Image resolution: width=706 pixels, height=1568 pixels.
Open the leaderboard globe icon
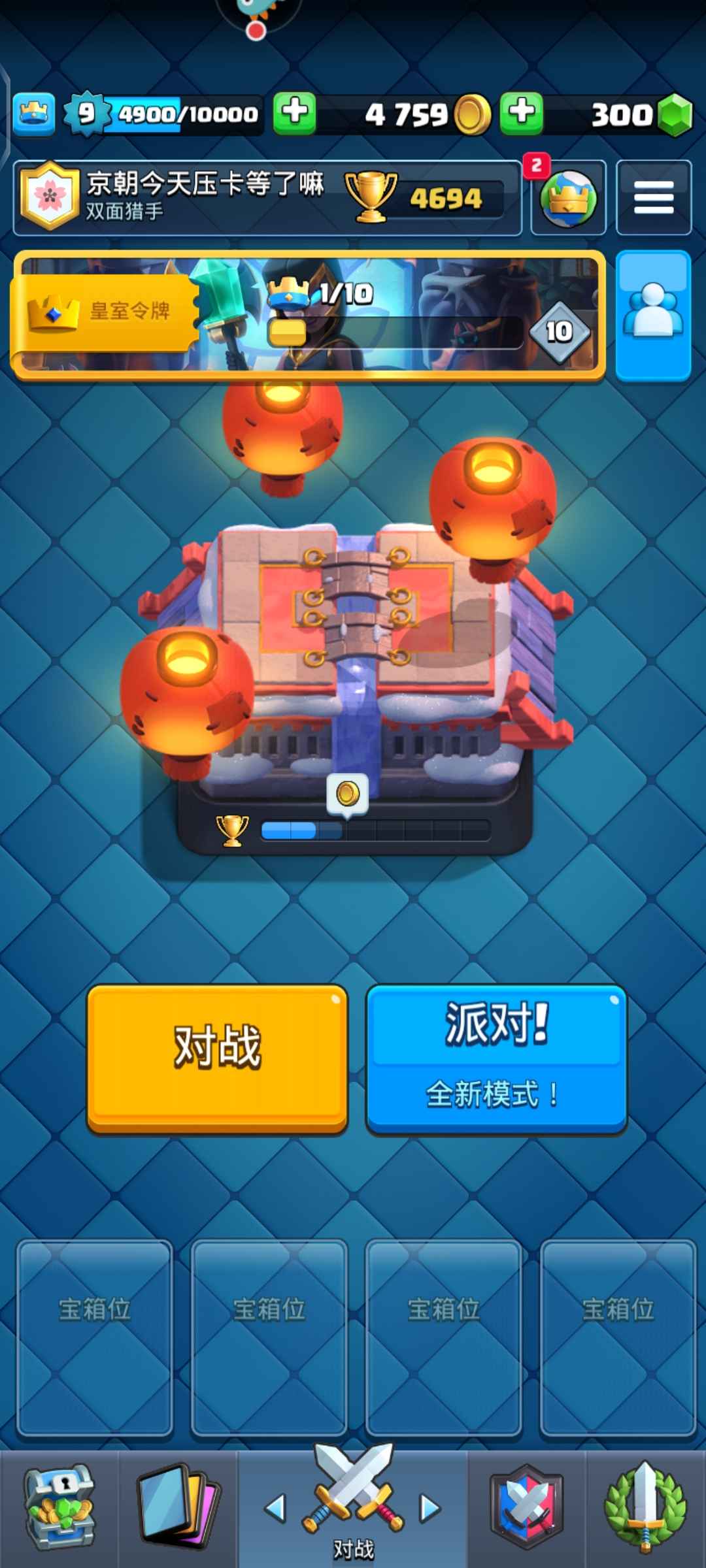click(568, 197)
